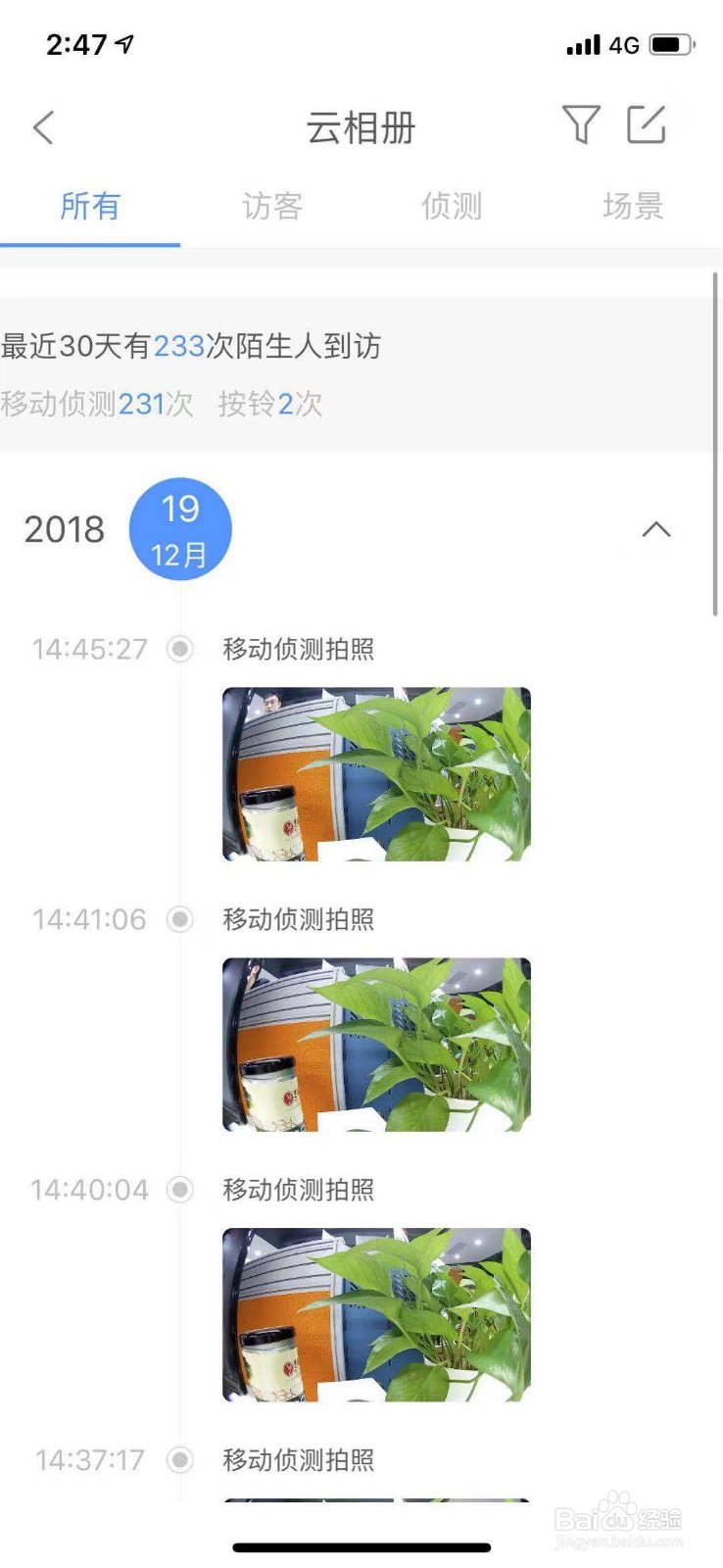Open the filter icon next to 云相册
723x1568 pixels.
[x=582, y=126]
